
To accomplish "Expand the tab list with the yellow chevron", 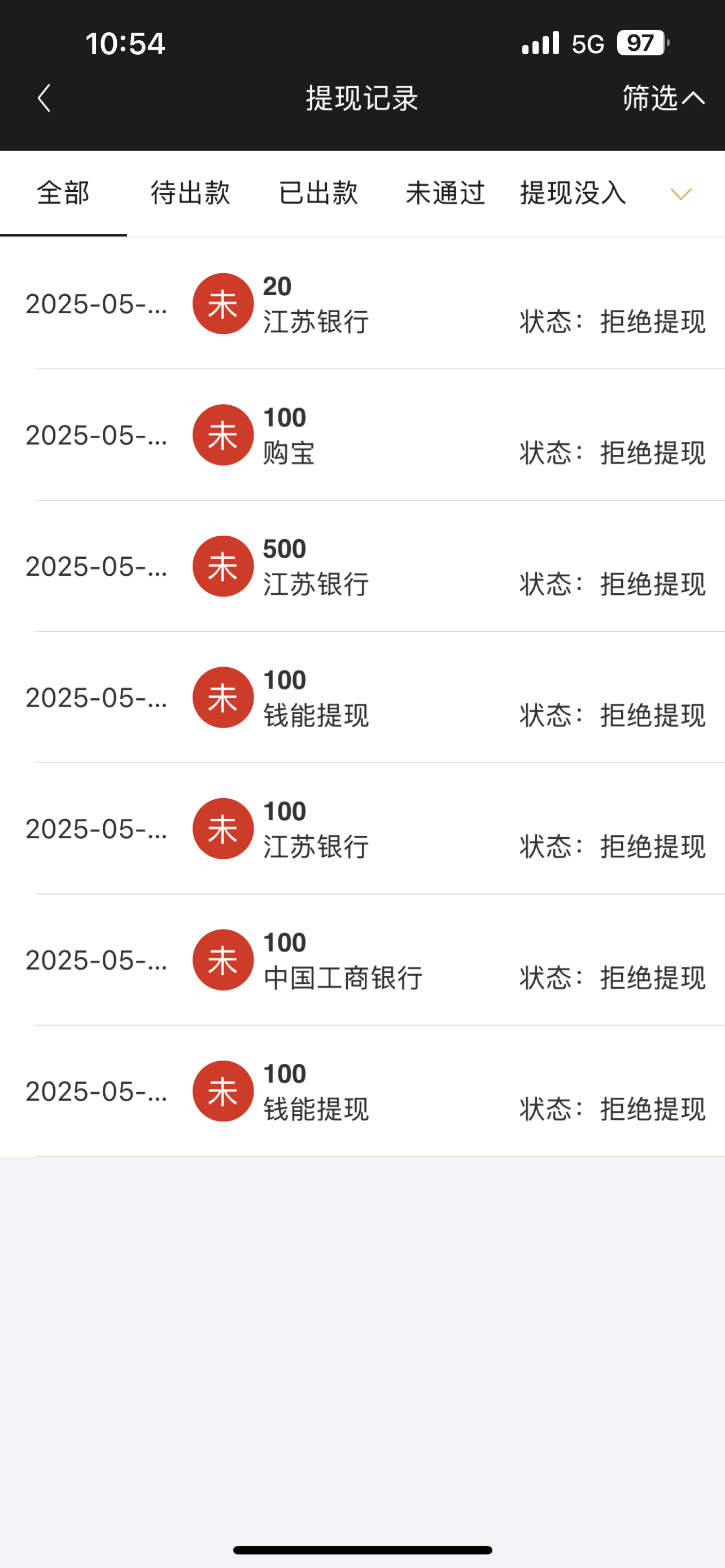I will click(x=680, y=194).
